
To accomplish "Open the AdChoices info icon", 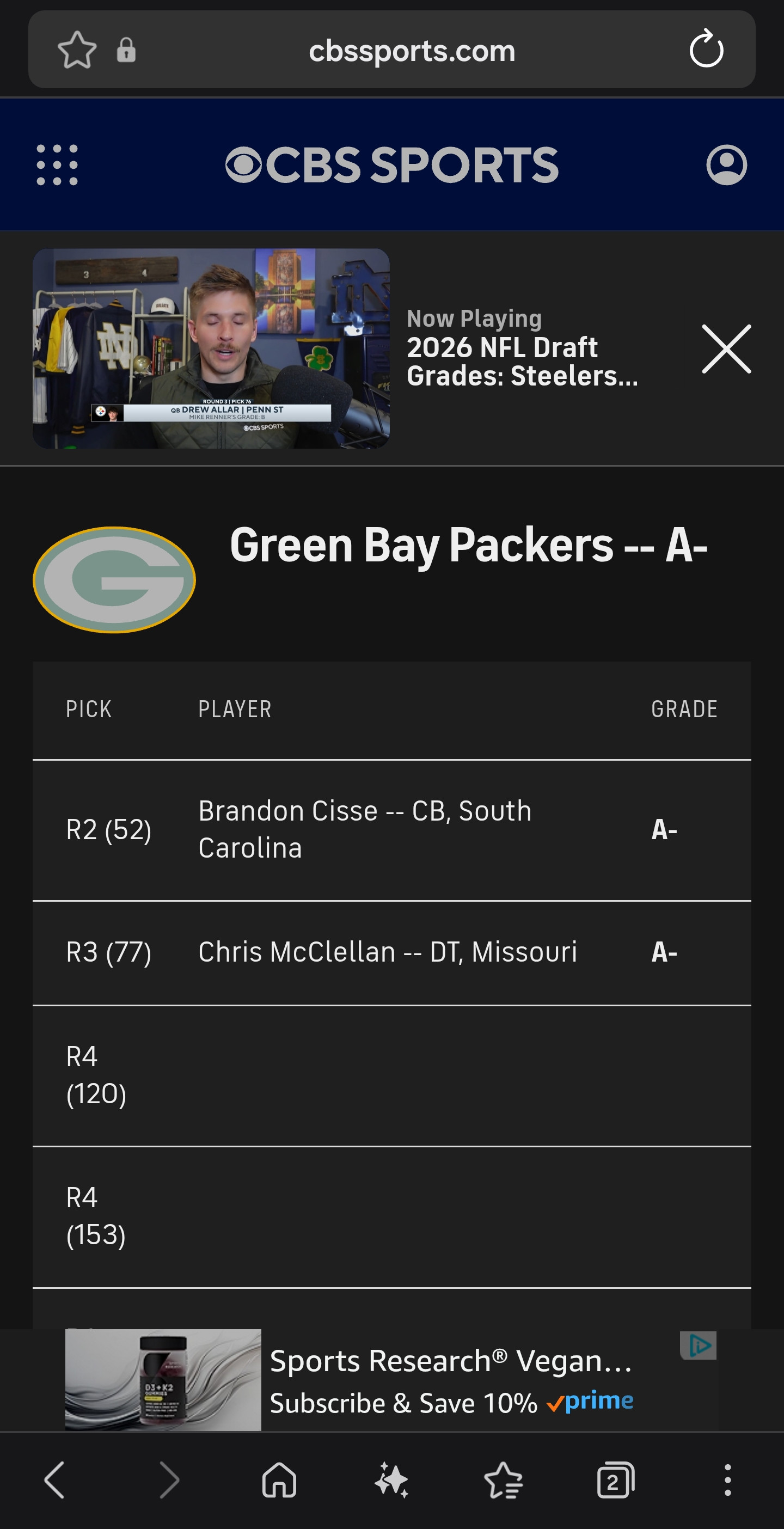I will (x=699, y=1345).
